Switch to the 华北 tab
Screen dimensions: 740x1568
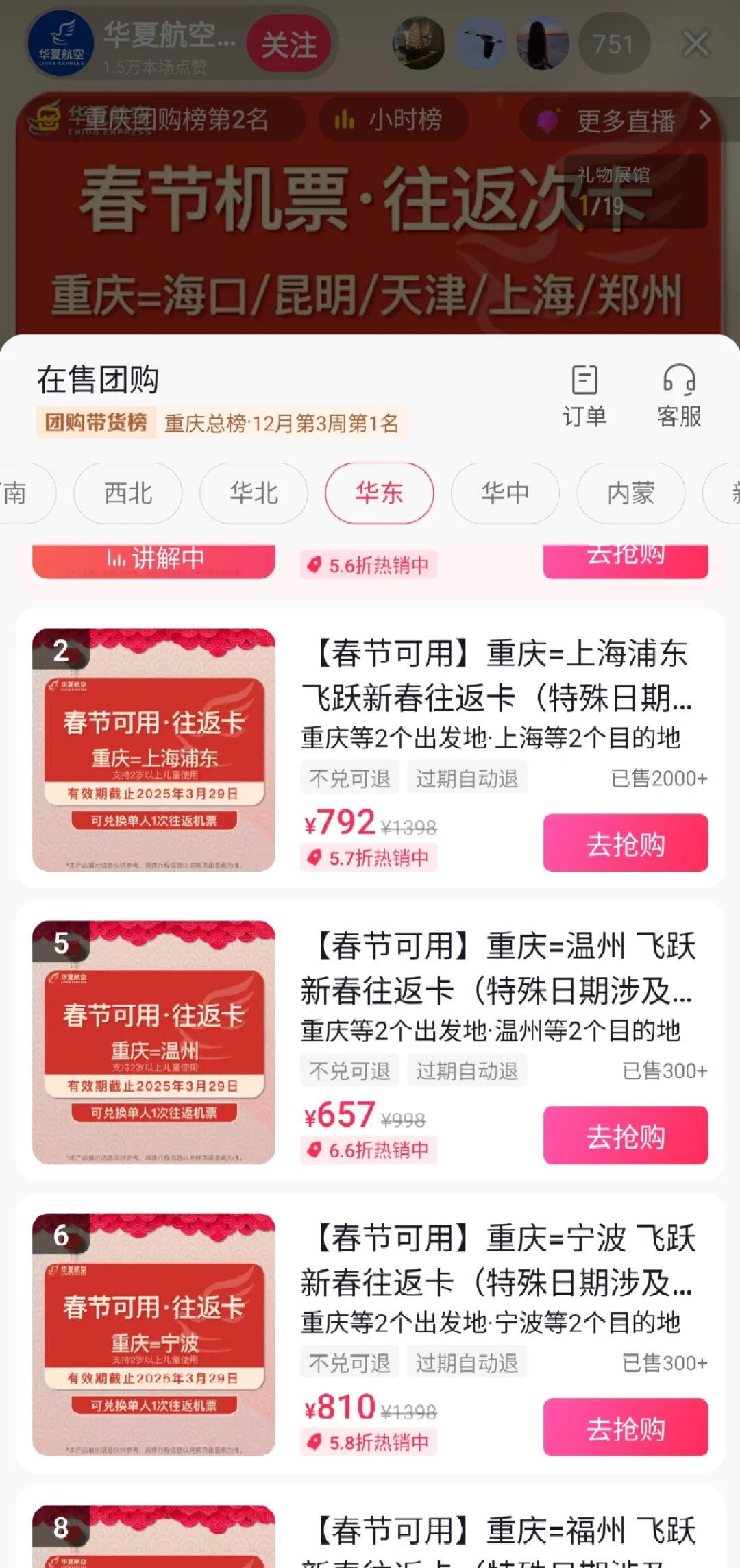[254, 493]
